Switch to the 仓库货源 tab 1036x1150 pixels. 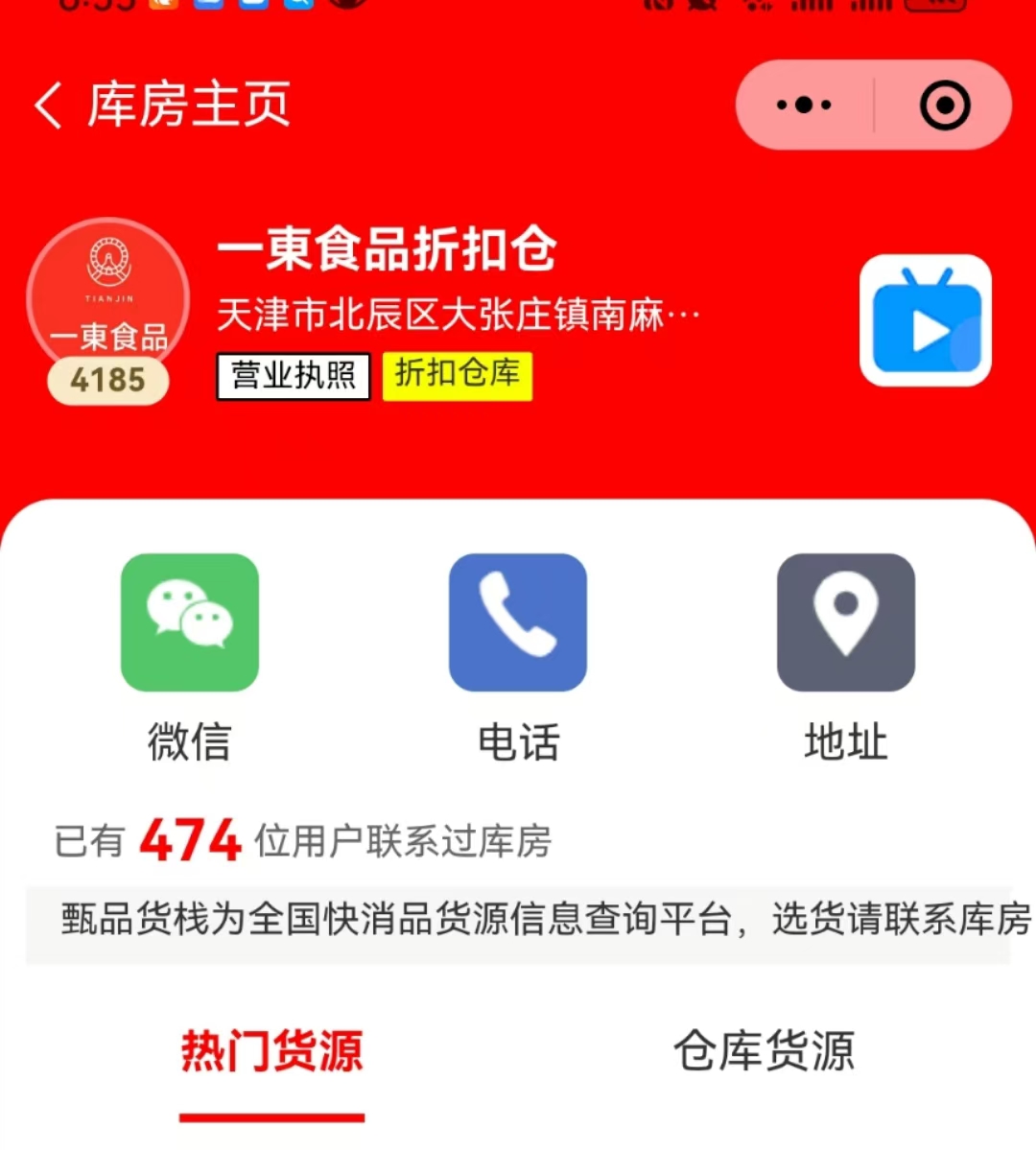coord(764,1051)
